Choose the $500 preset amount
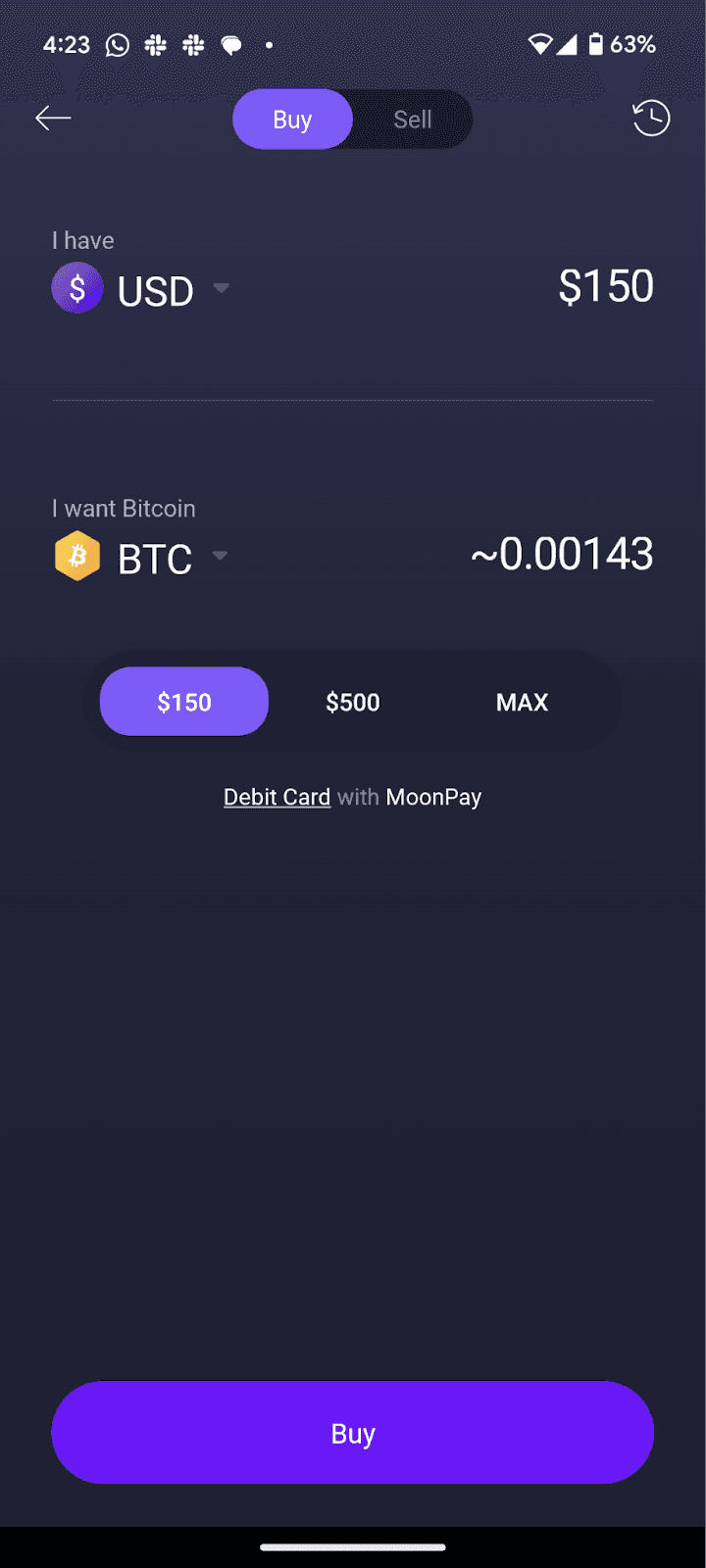Screen dimensions: 706x1568 [x=353, y=702]
